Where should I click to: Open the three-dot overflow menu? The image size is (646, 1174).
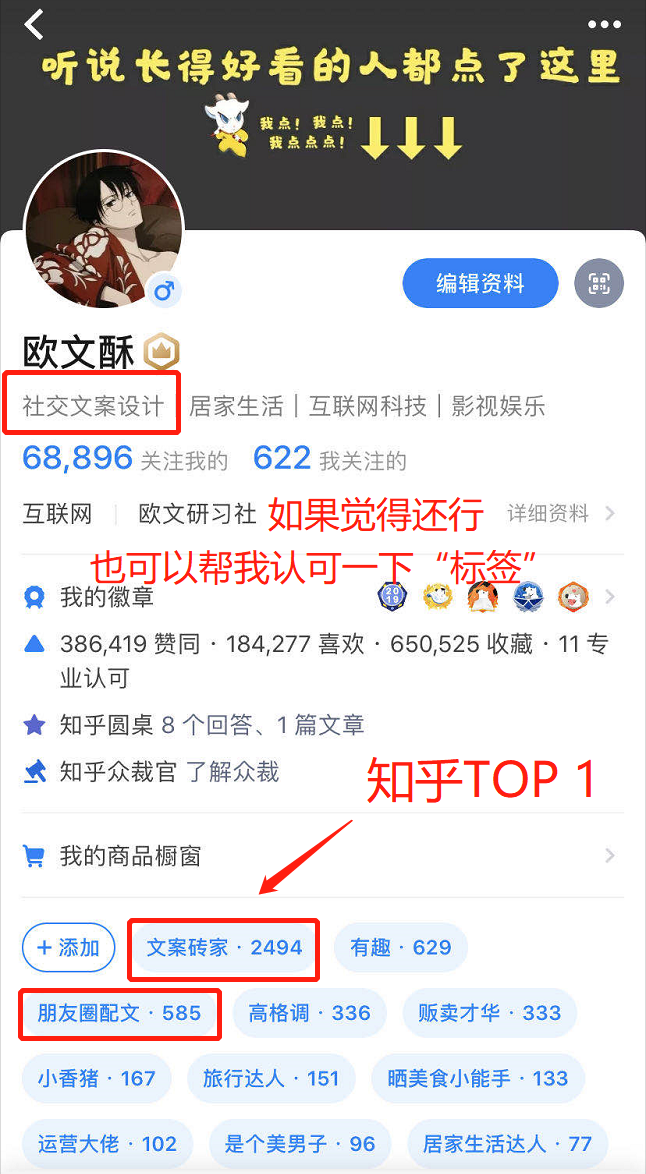tap(604, 24)
